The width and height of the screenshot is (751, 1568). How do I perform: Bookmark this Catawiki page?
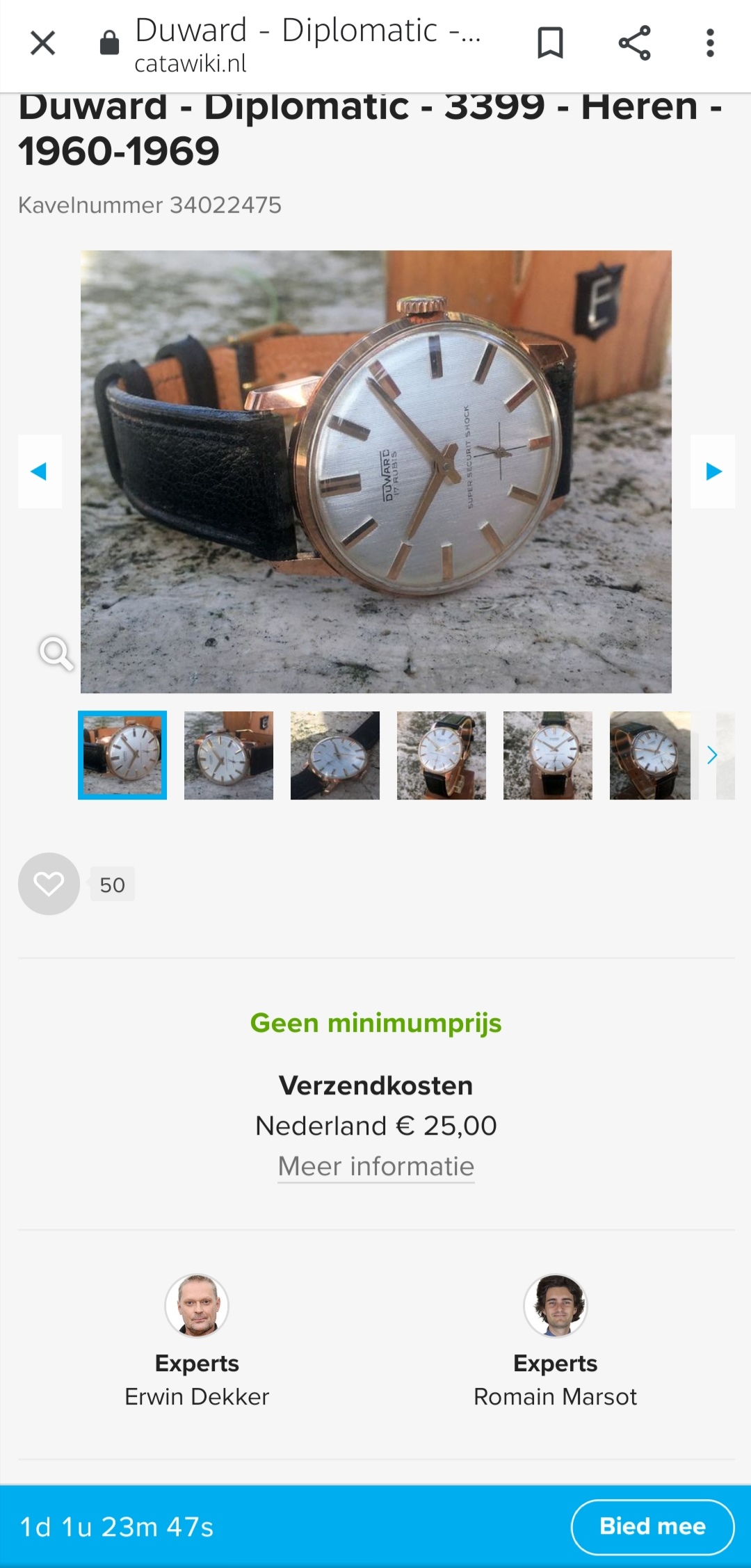coord(550,43)
